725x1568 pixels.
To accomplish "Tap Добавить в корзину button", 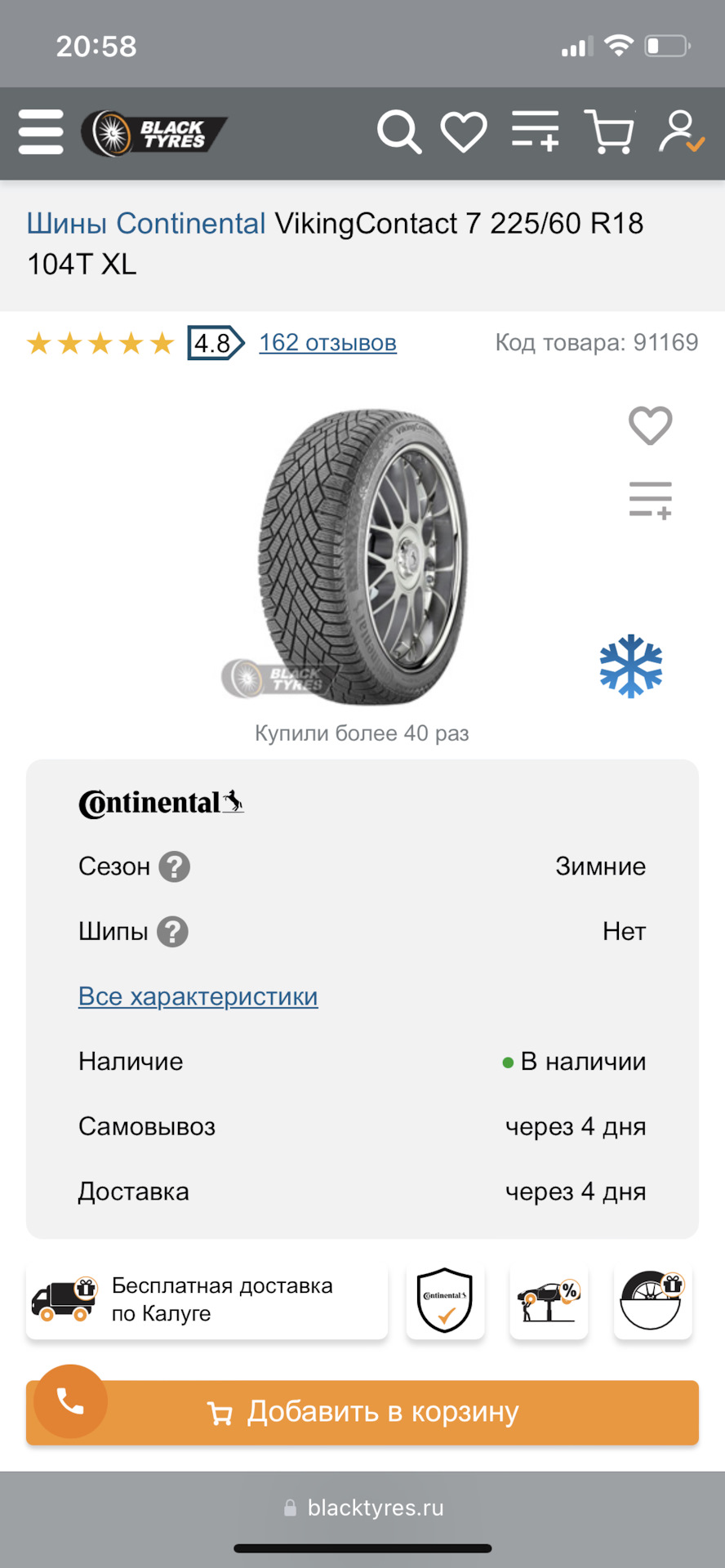I will click(384, 1412).
